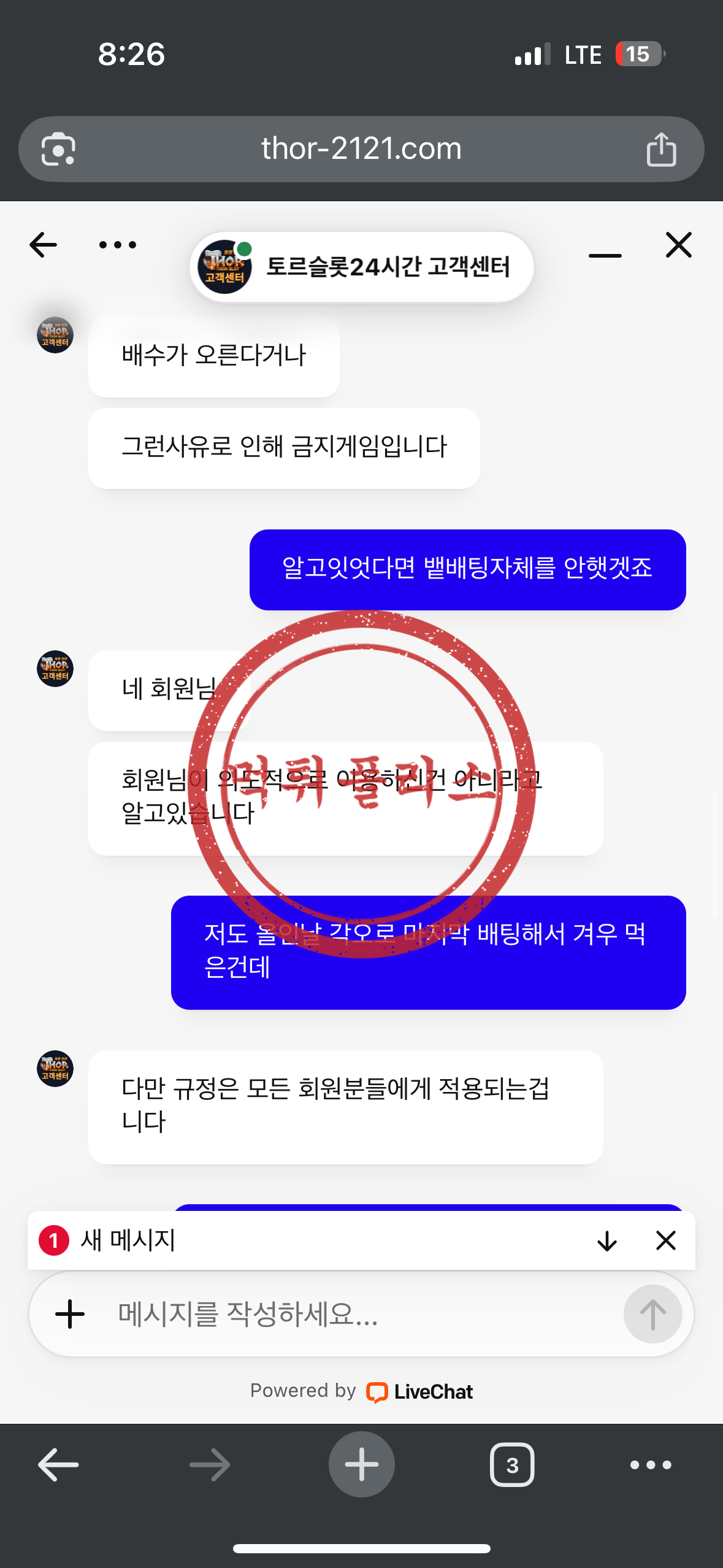Open the lens search icon in address bar

58,149
